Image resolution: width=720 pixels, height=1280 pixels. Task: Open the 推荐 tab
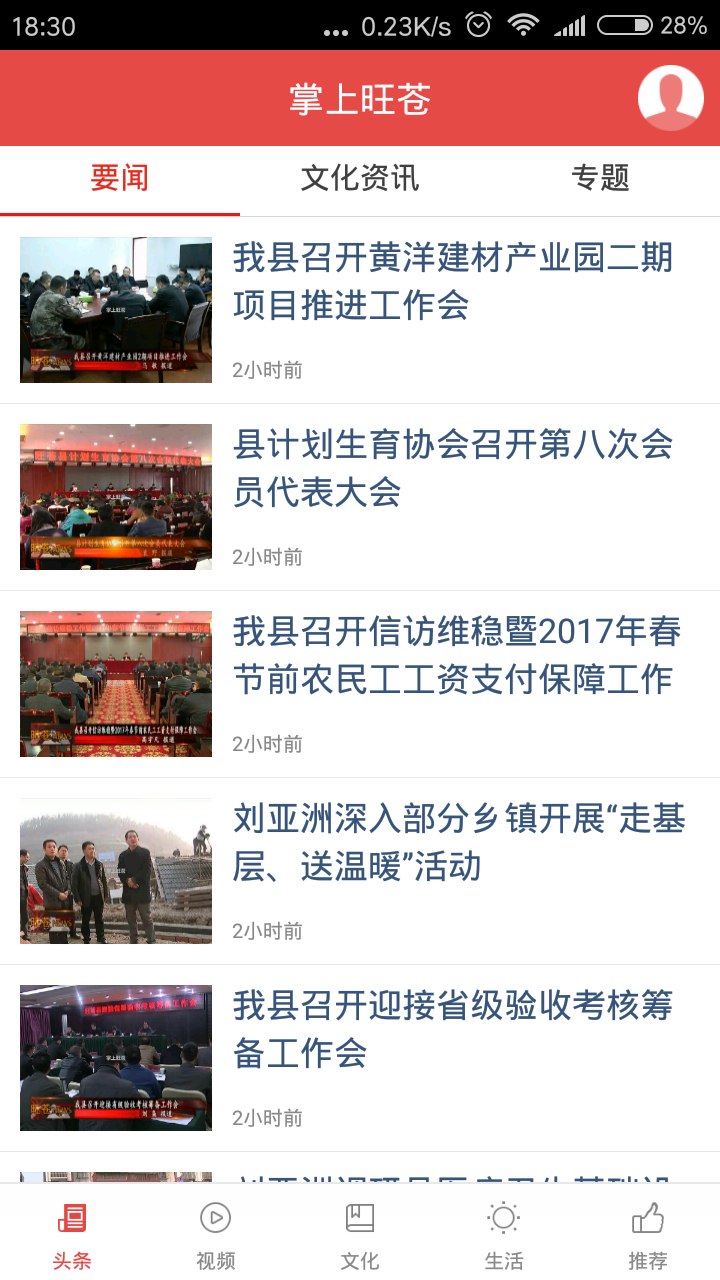(648, 1234)
